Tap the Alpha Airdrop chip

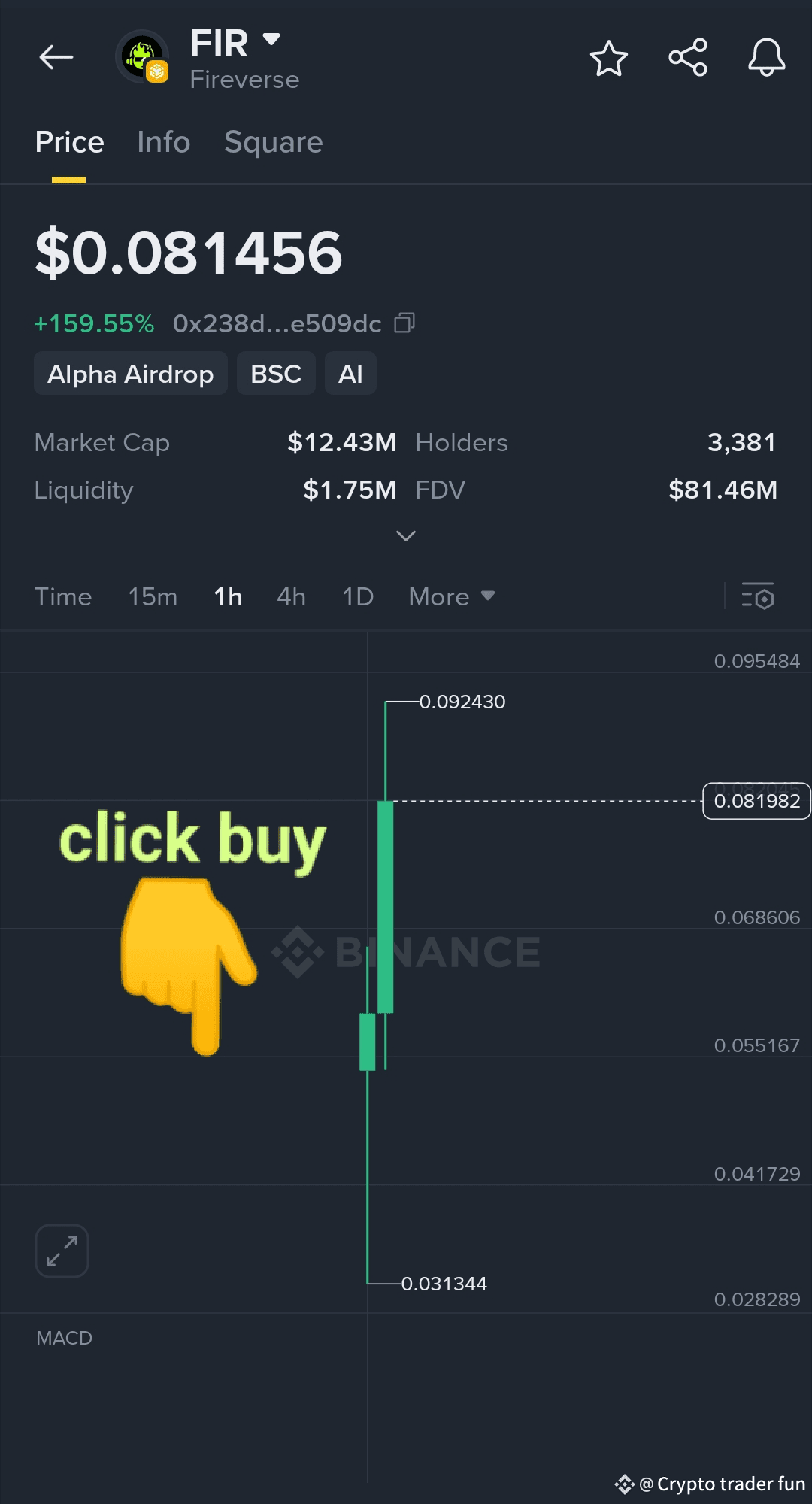130,374
